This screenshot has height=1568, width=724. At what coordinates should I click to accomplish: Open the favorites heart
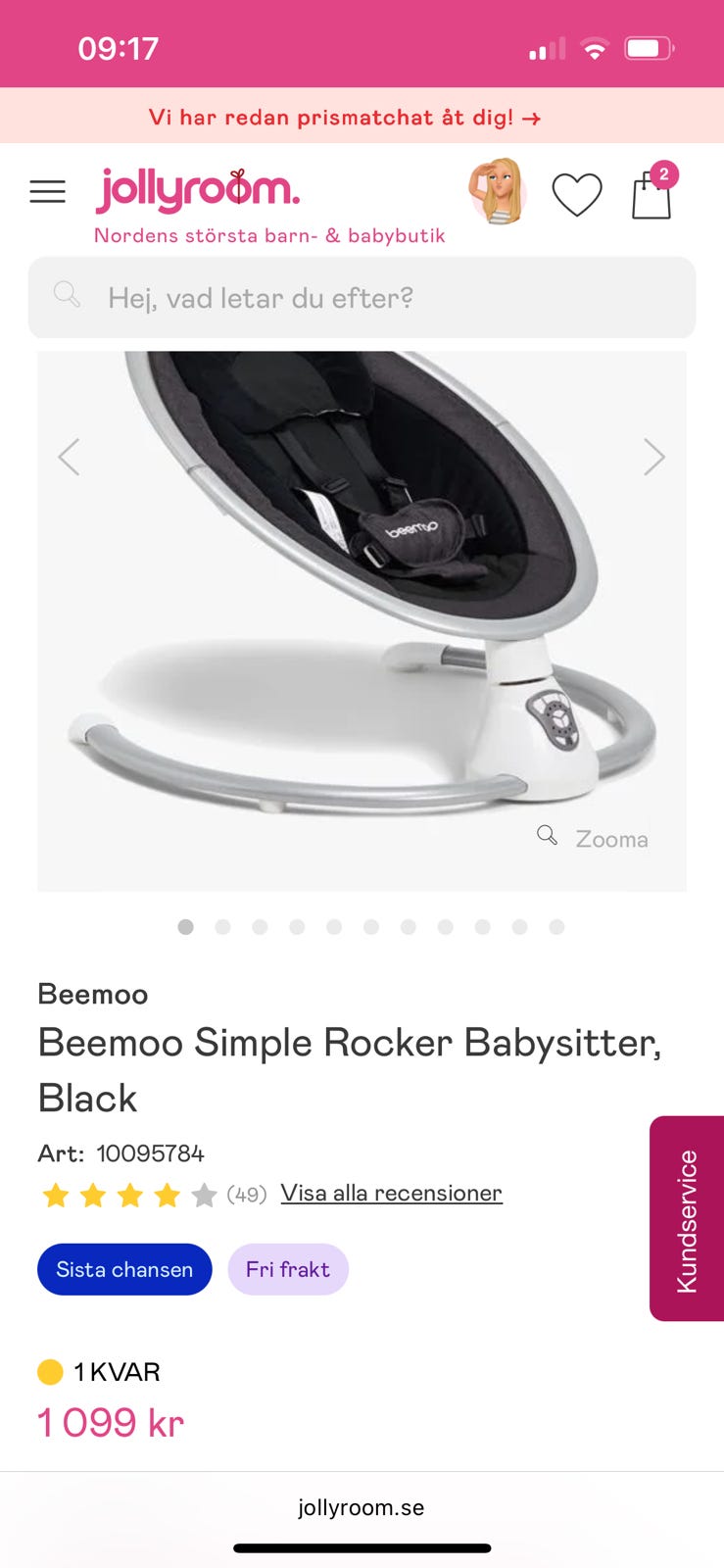577,194
